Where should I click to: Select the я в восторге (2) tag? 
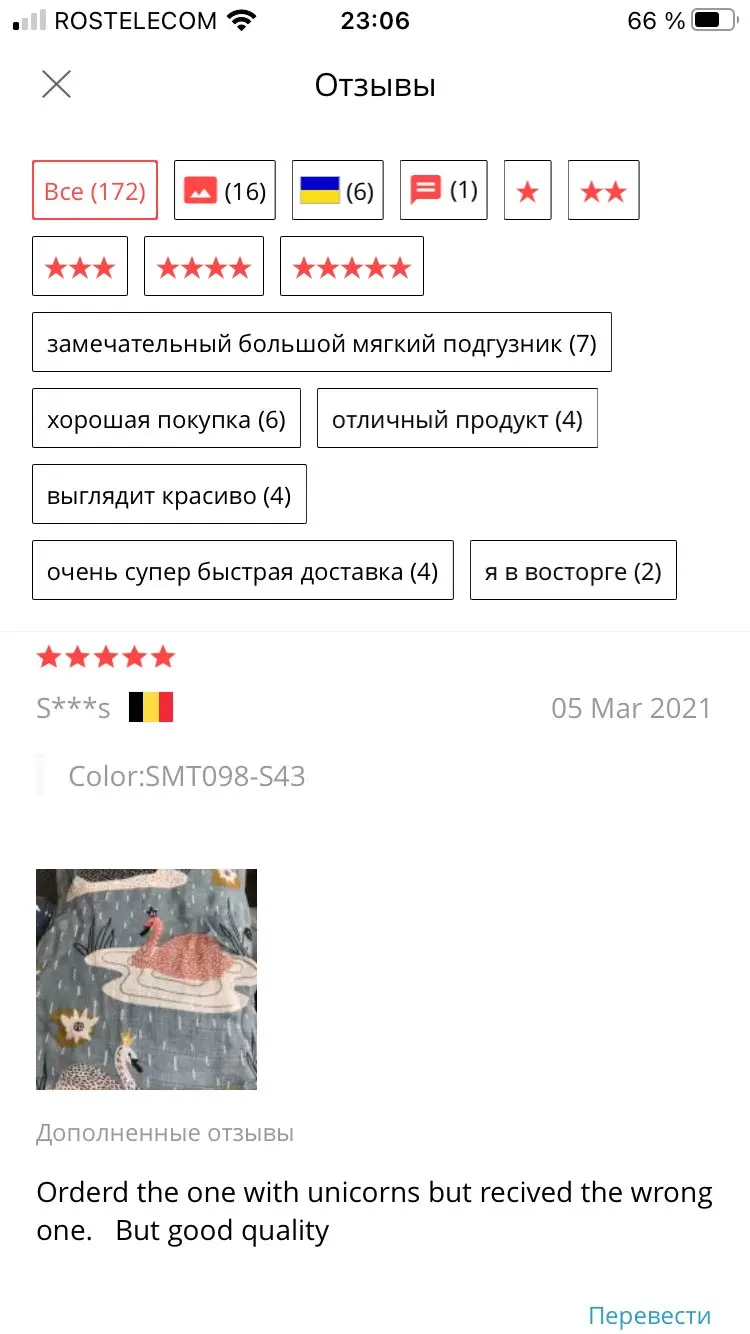click(x=573, y=570)
